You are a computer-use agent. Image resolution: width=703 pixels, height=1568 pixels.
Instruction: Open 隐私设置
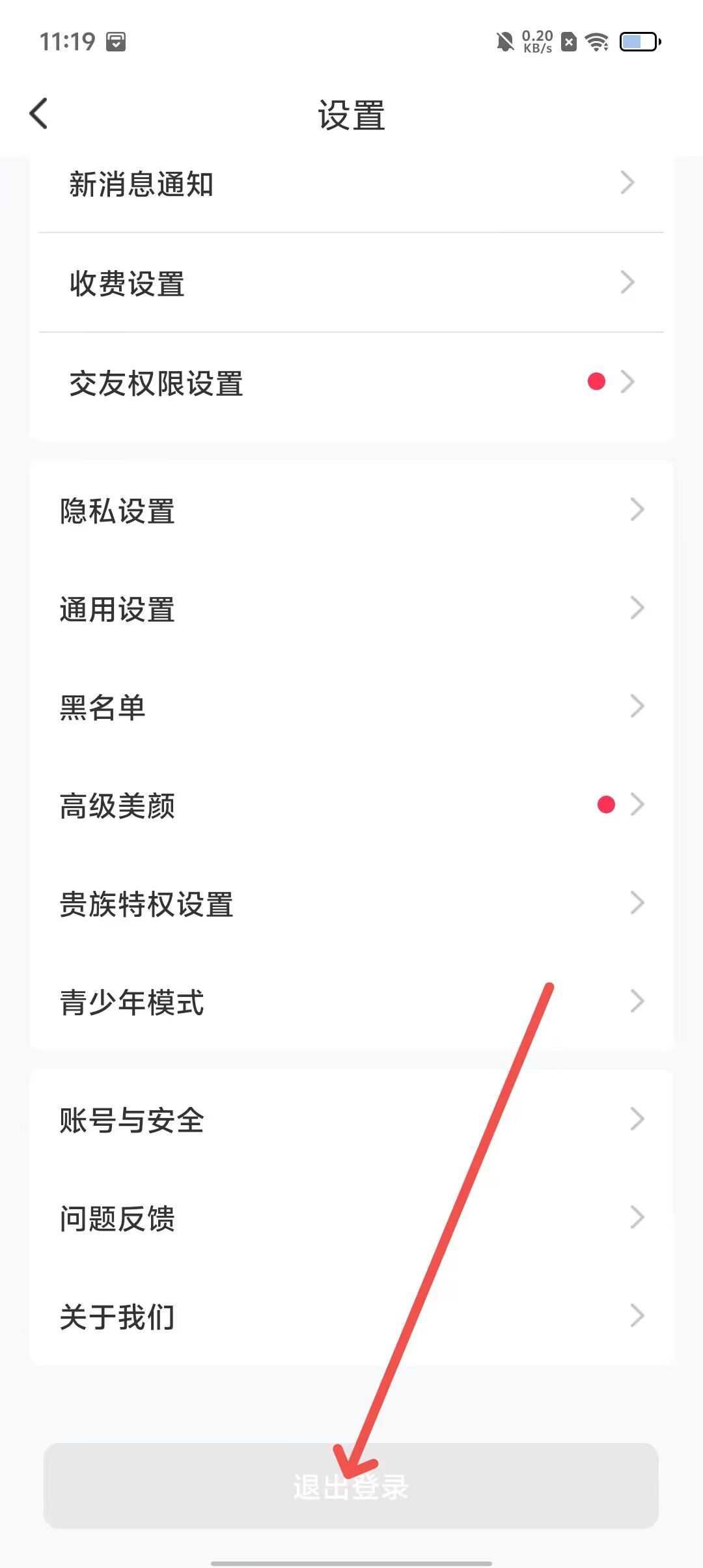[351, 511]
